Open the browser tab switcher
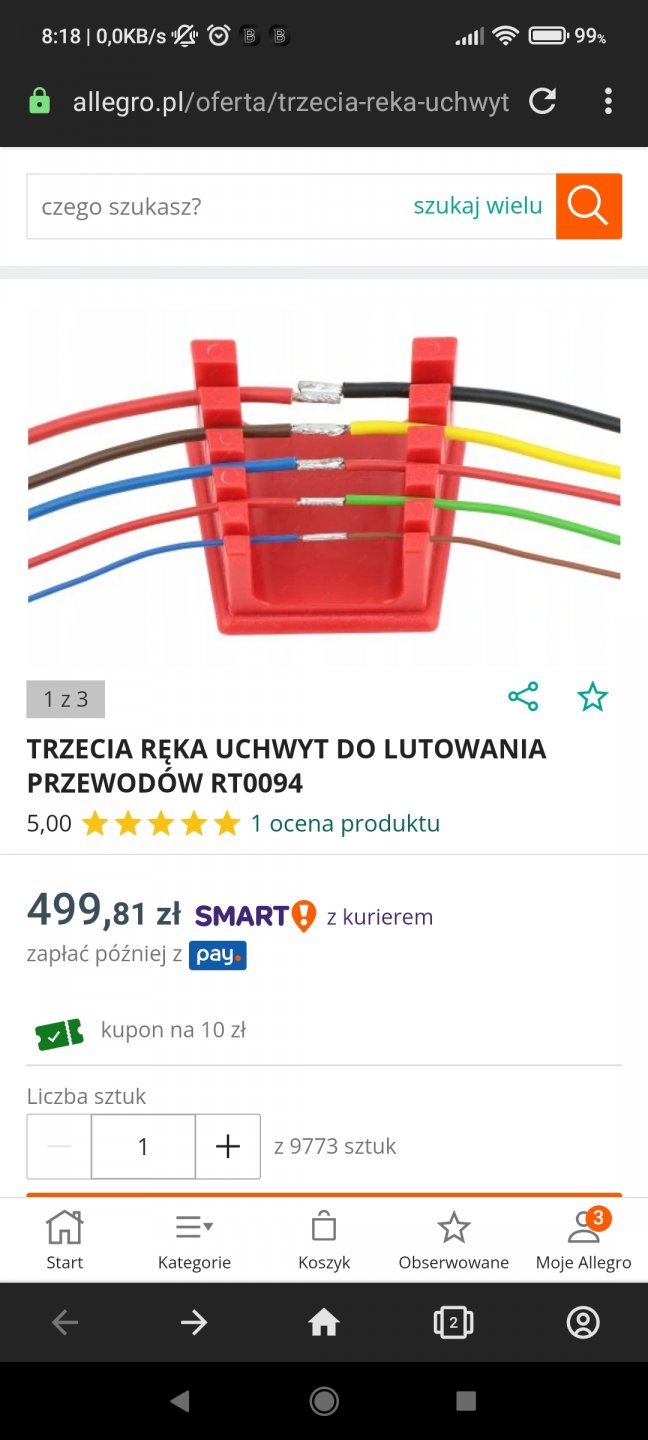This screenshot has height=1440, width=648. [453, 1323]
